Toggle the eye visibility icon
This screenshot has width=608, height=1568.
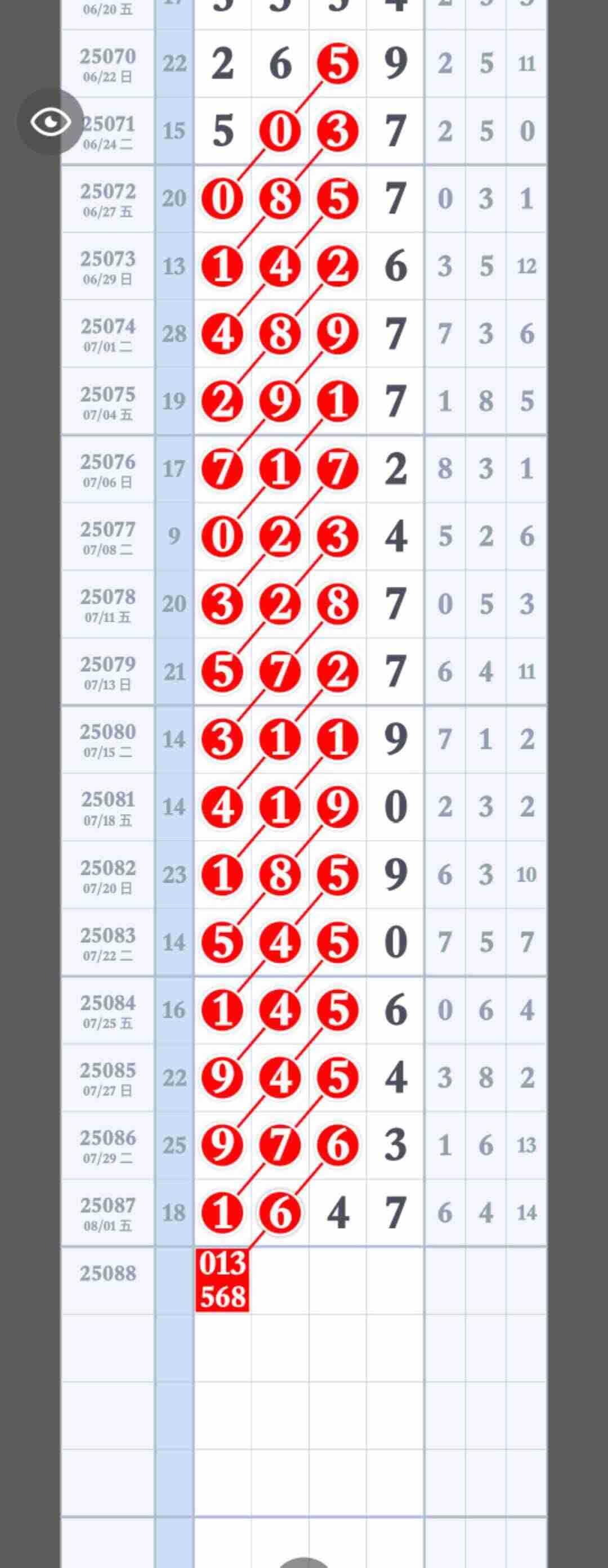pos(50,122)
